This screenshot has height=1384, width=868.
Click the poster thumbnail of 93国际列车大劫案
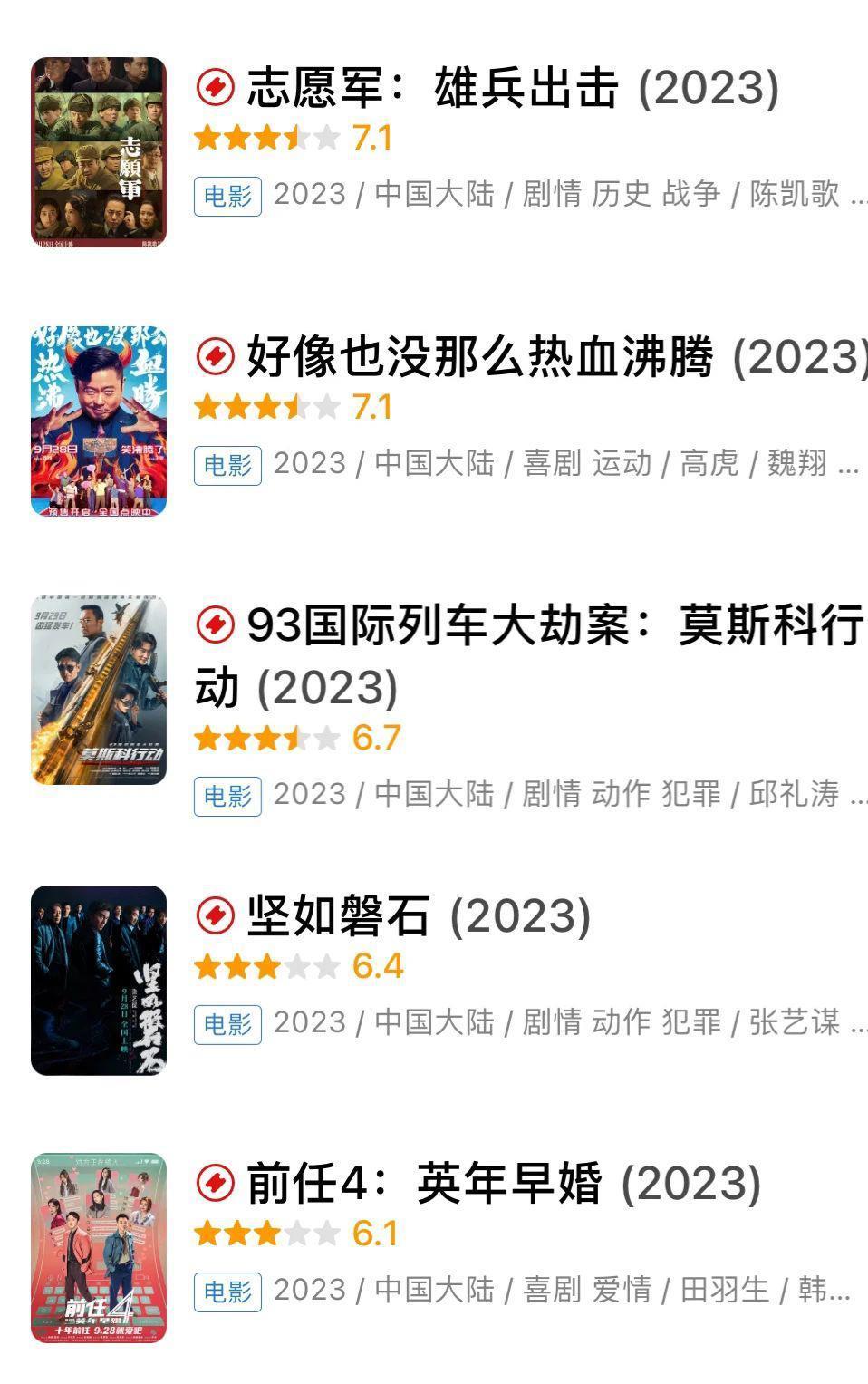(x=100, y=692)
